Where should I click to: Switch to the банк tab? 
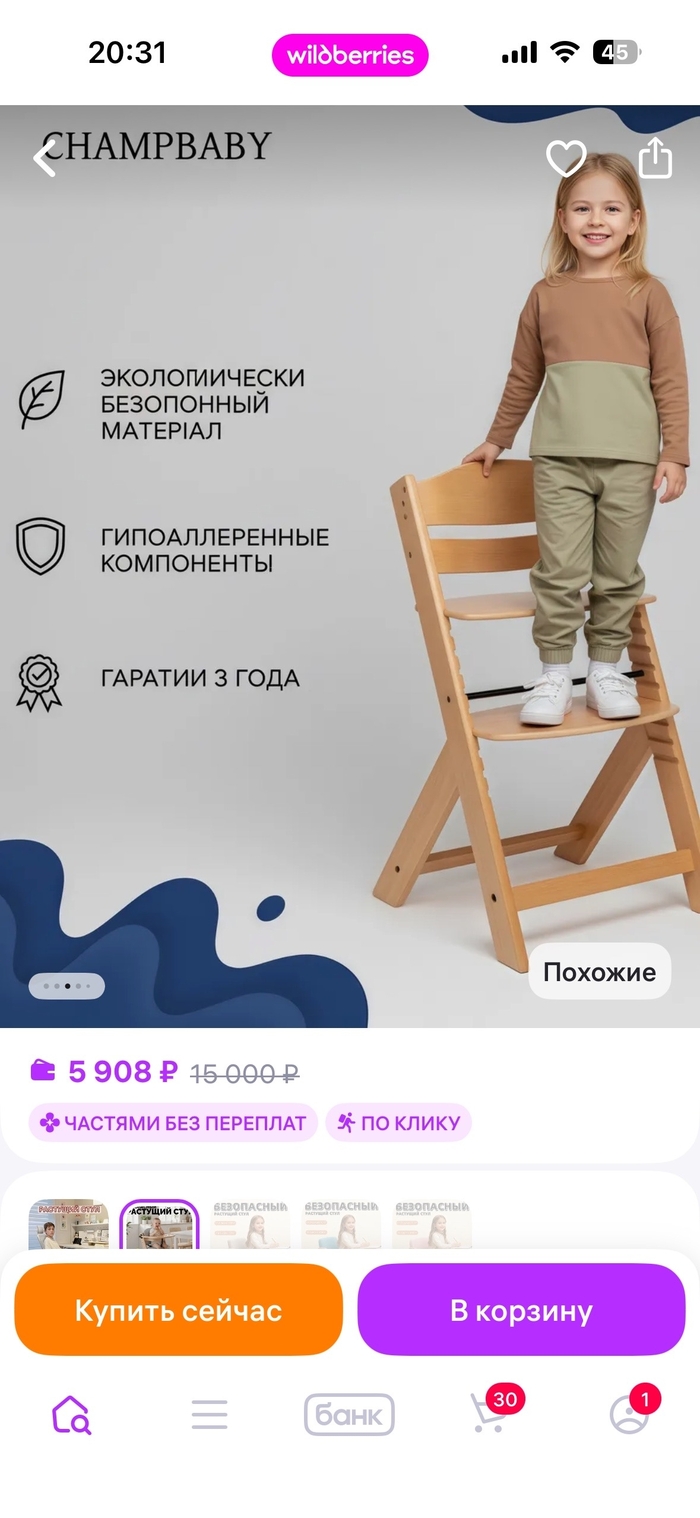coord(349,1415)
